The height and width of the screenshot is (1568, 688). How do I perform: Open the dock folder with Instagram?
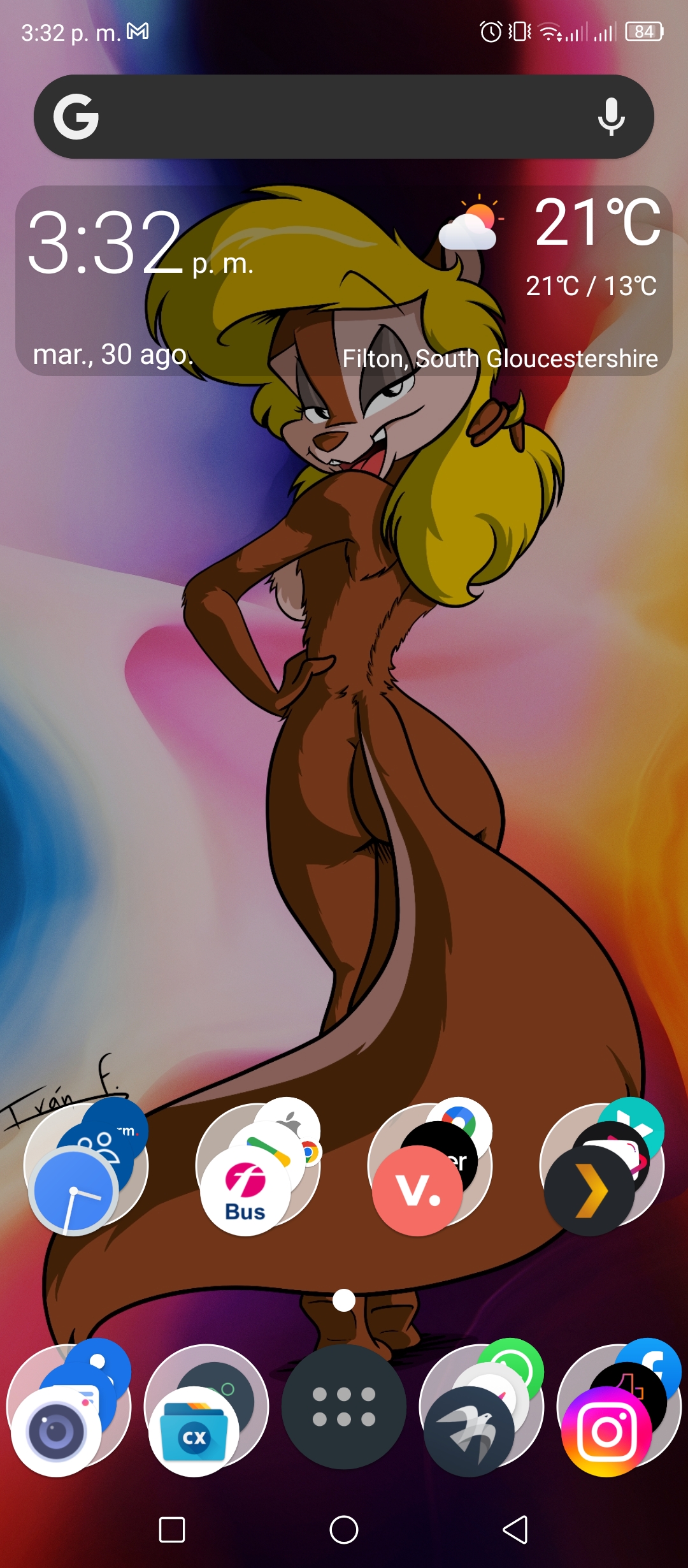click(619, 1407)
